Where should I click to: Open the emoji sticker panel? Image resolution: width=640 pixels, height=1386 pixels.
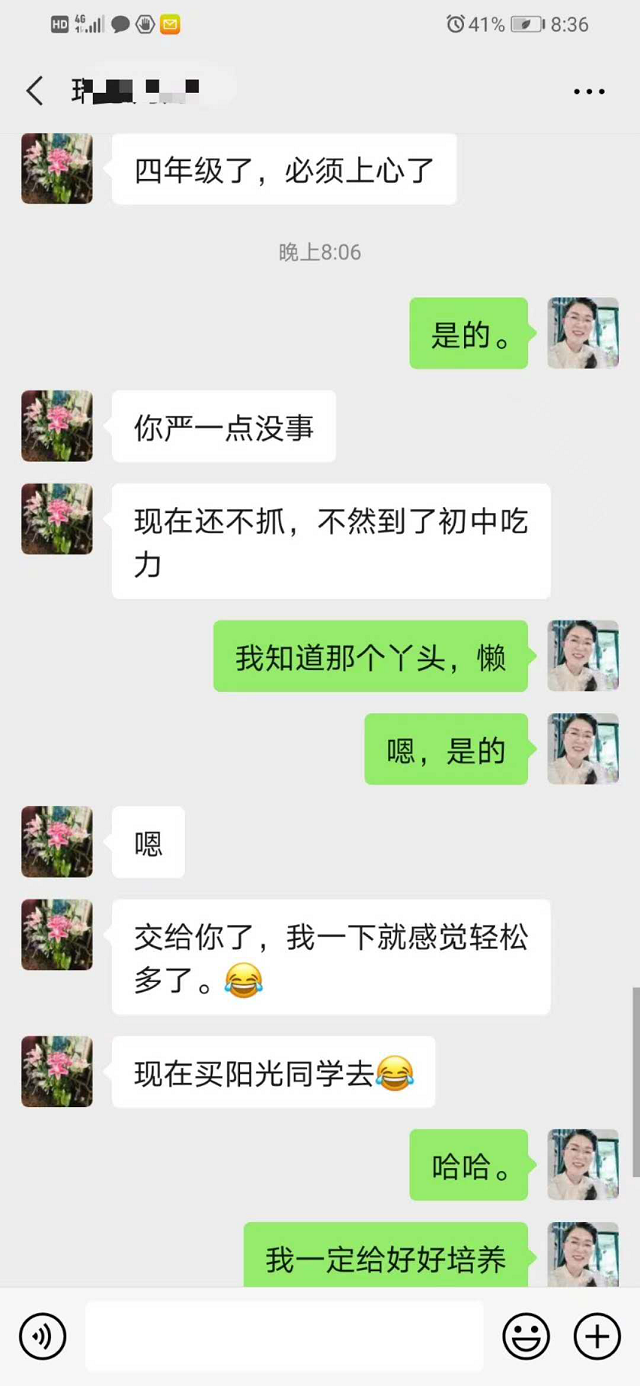pos(526,1336)
